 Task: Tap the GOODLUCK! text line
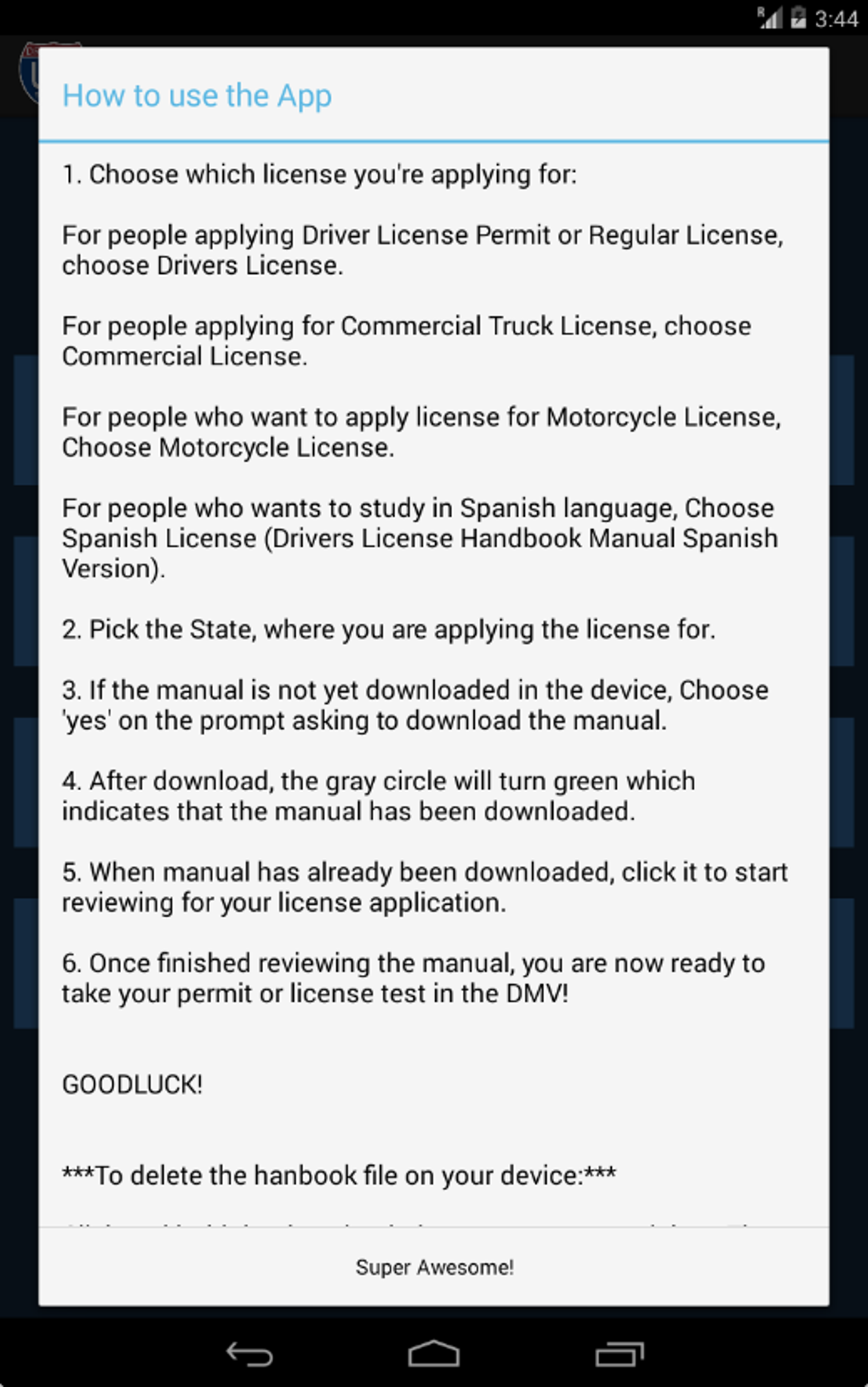pyautogui.click(x=132, y=1085)
